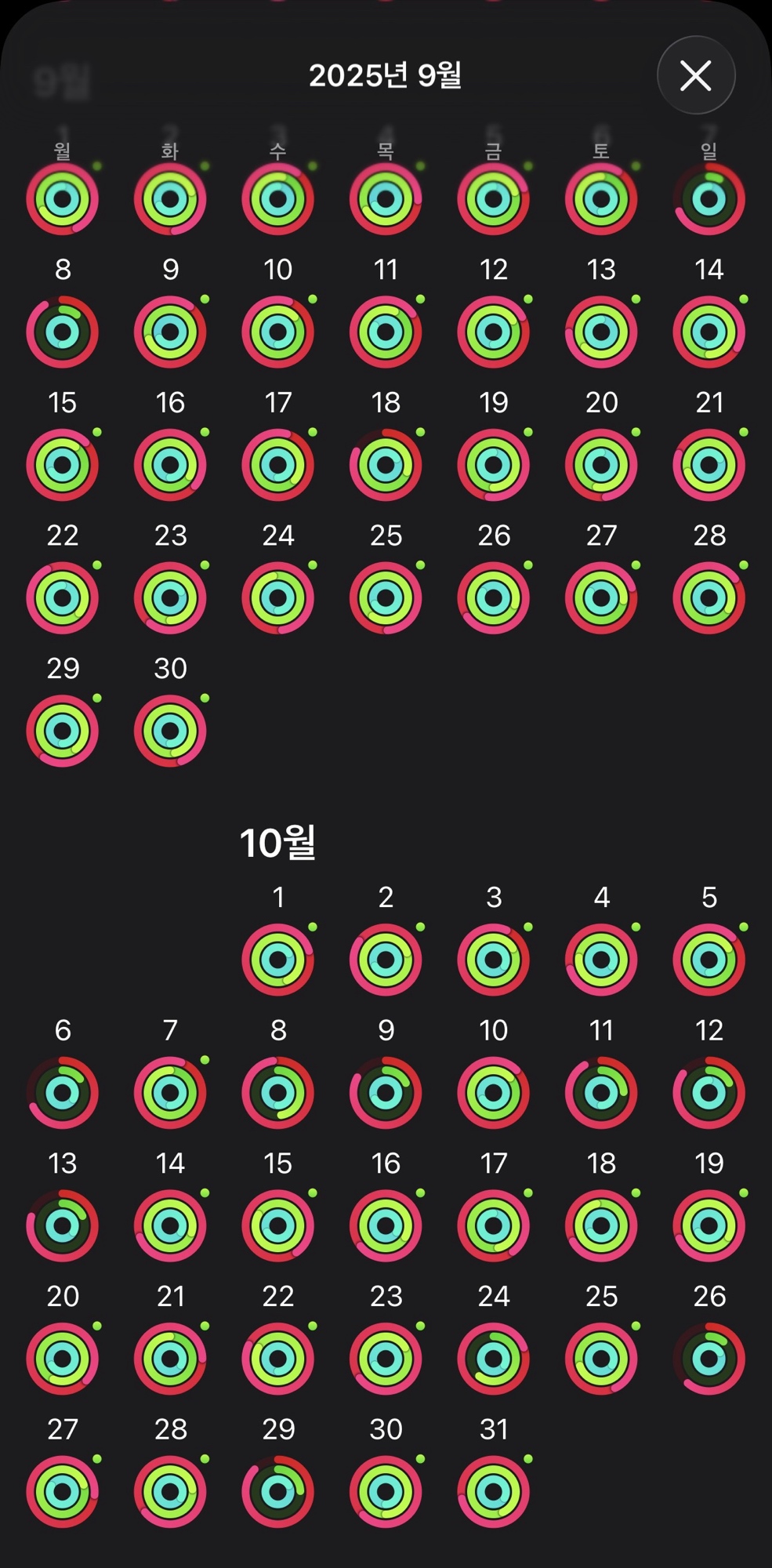Screen dimensions: 772x1568
Task: Select October 22 activity rings
Action: pyautogui.click(x=278, y=1359)
